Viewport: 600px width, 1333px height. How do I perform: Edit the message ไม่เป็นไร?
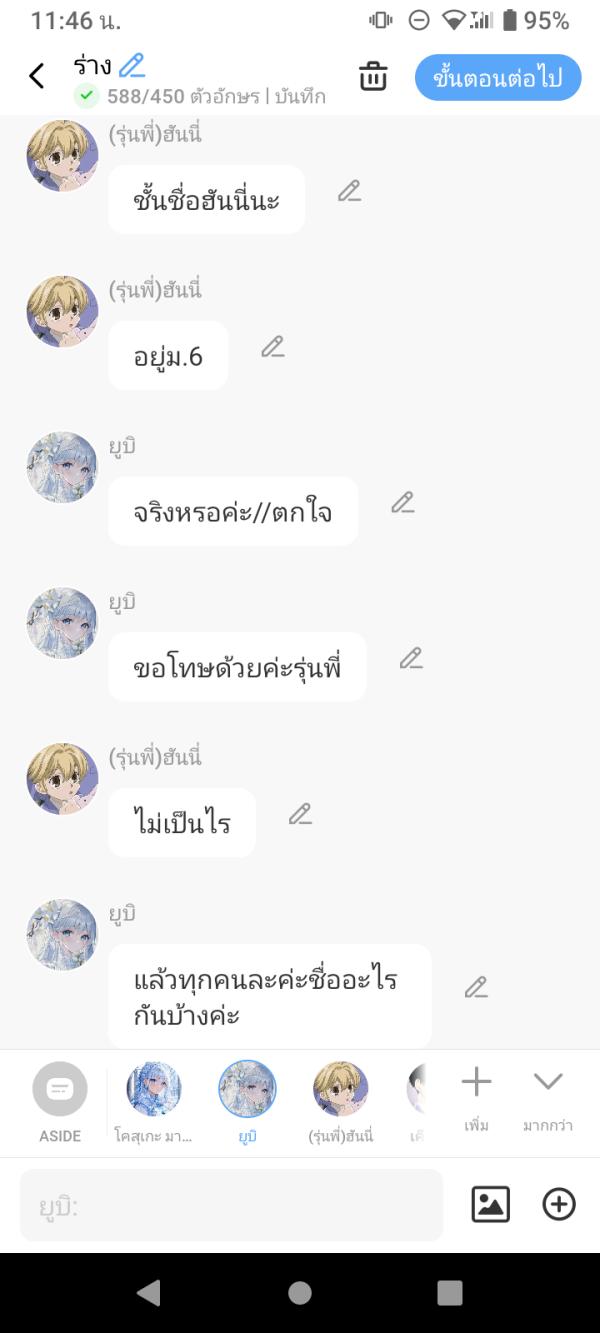click(x=301, y=814)
